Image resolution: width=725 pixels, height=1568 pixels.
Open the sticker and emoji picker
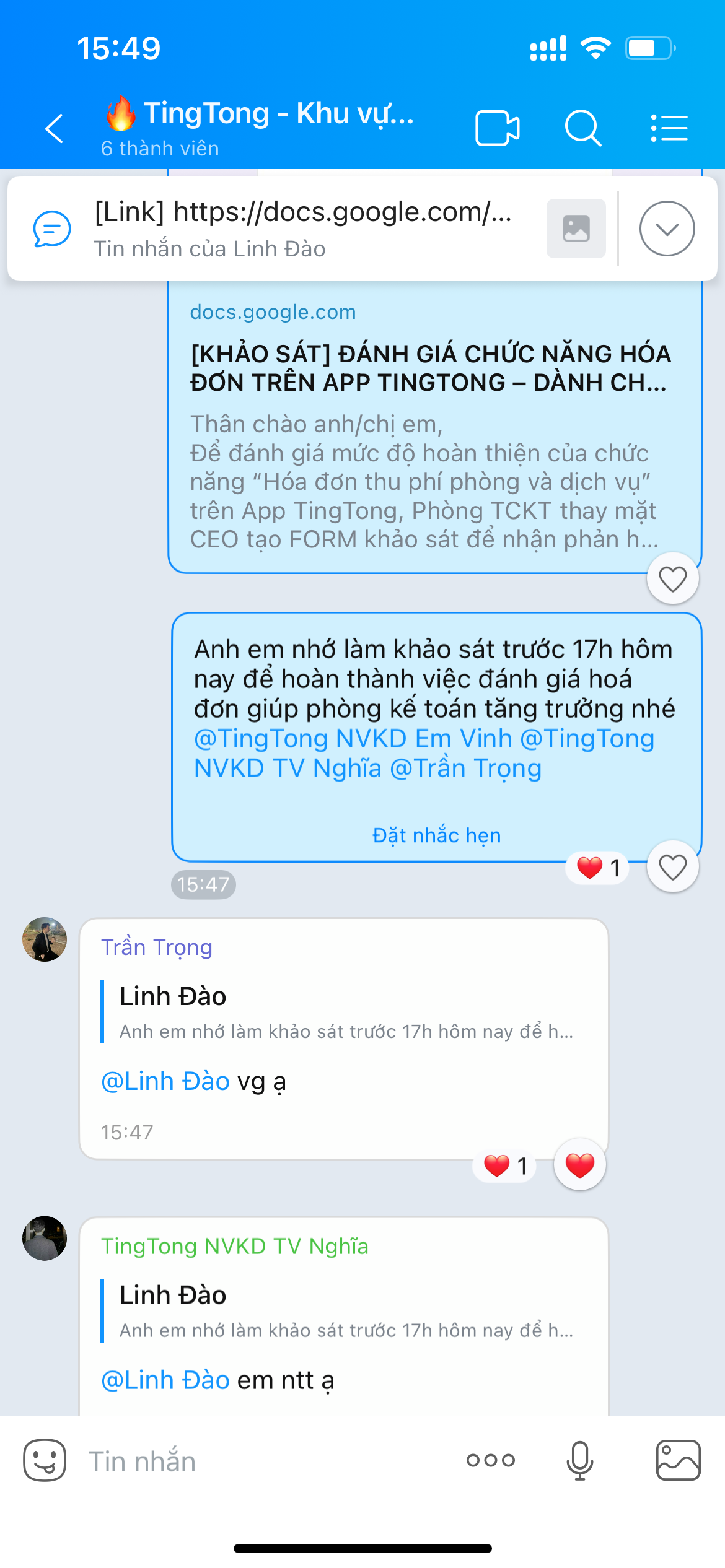[x=45, y=1460]
